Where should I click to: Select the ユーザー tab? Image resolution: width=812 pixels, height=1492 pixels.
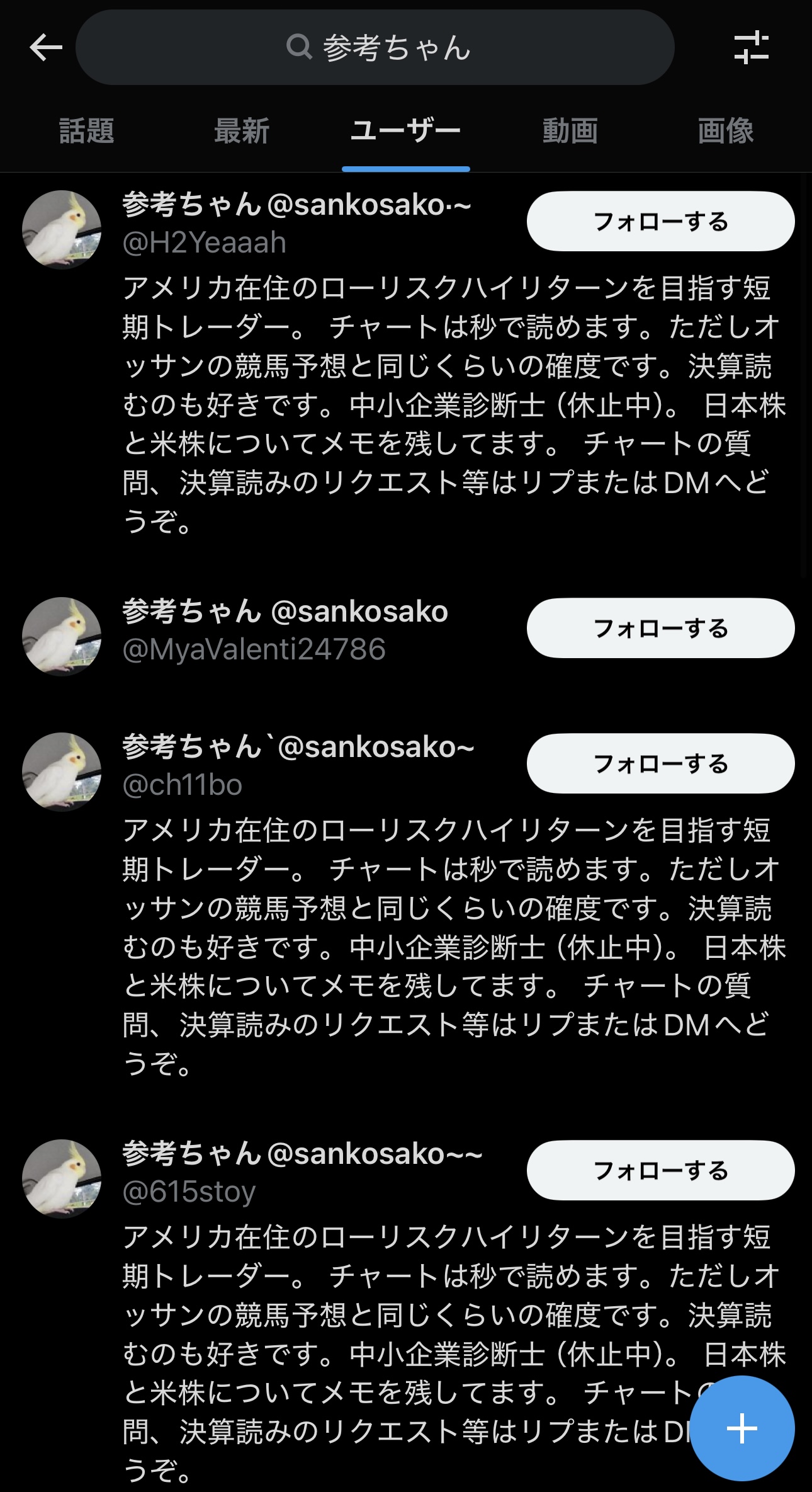pos(405,132)
